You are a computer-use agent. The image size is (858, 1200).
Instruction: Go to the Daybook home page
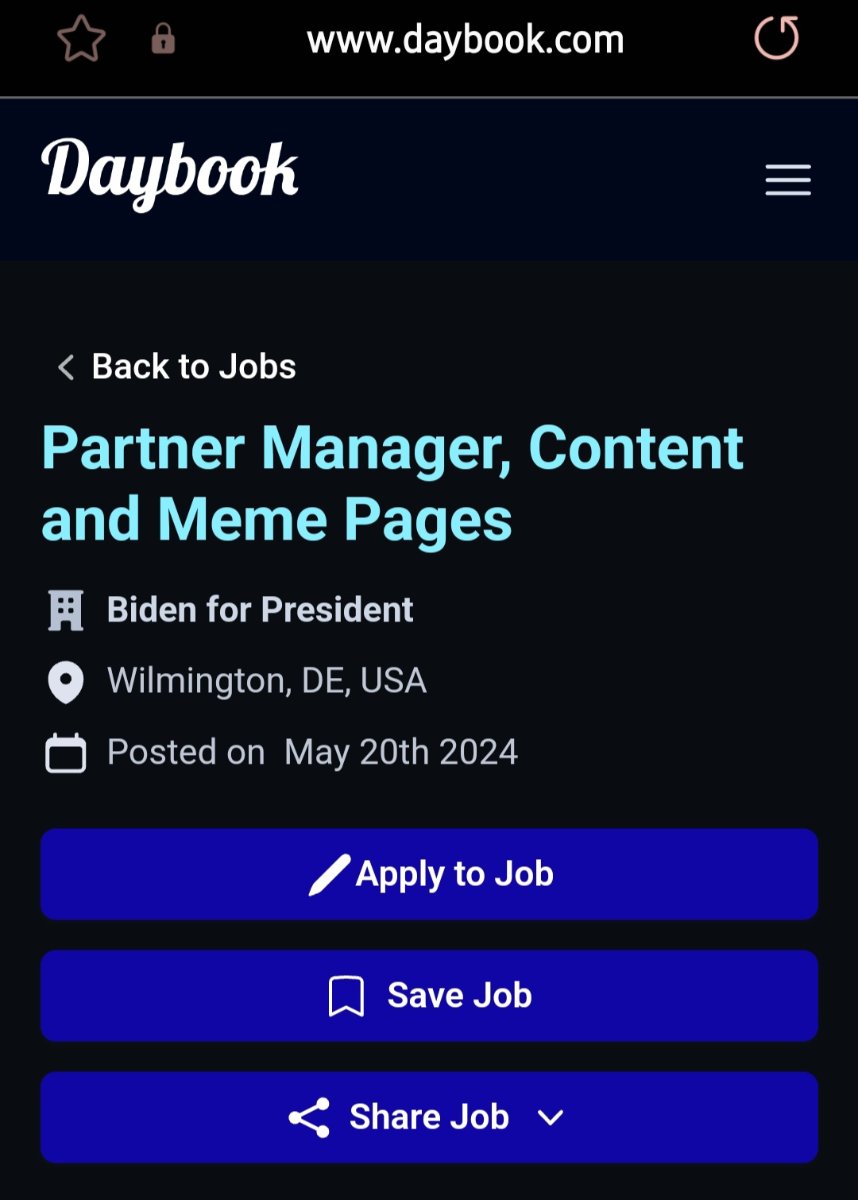(x=170, y=174)
